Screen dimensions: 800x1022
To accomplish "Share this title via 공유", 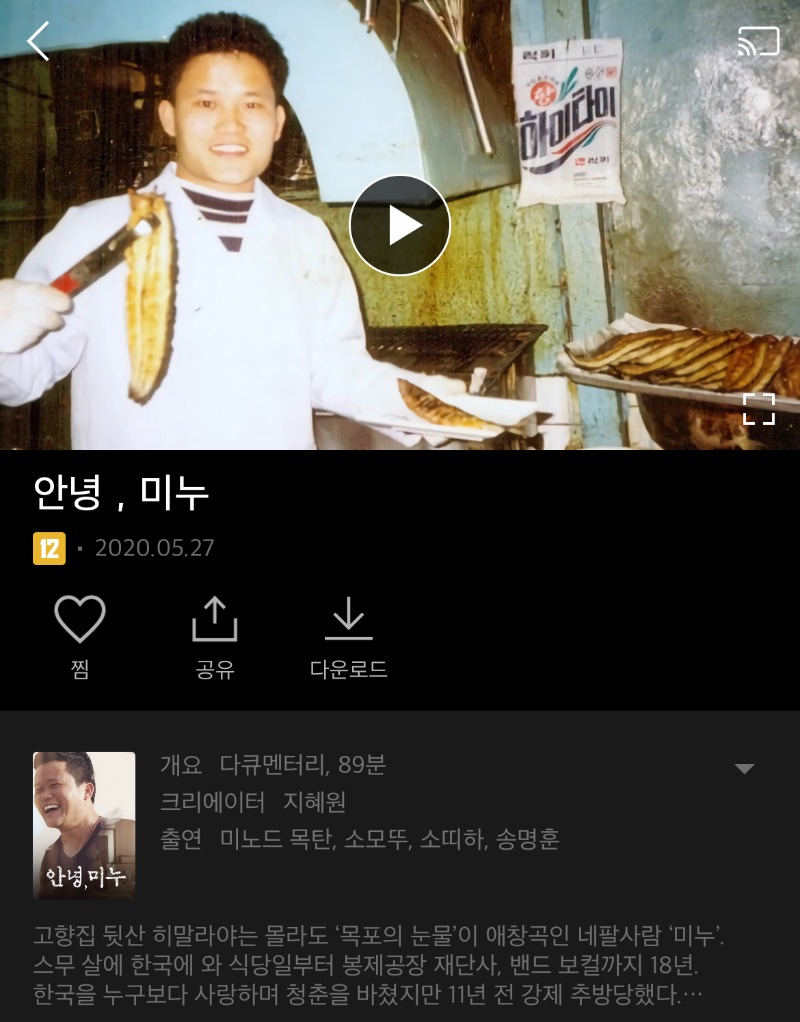I will pyautogui.click(x=215, y=620).
